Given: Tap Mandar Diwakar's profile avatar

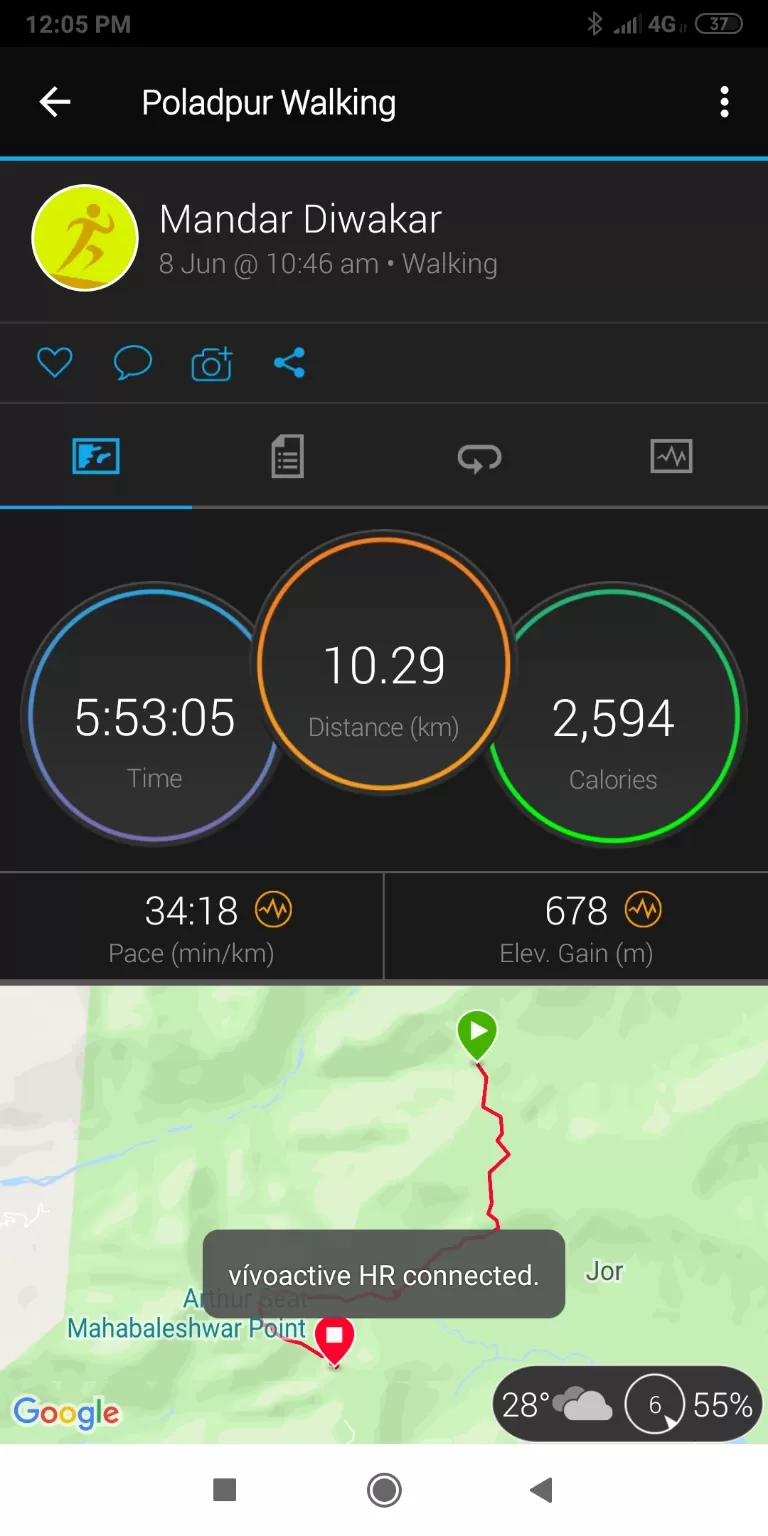Looking at the screenshot, I should [85, 238].
